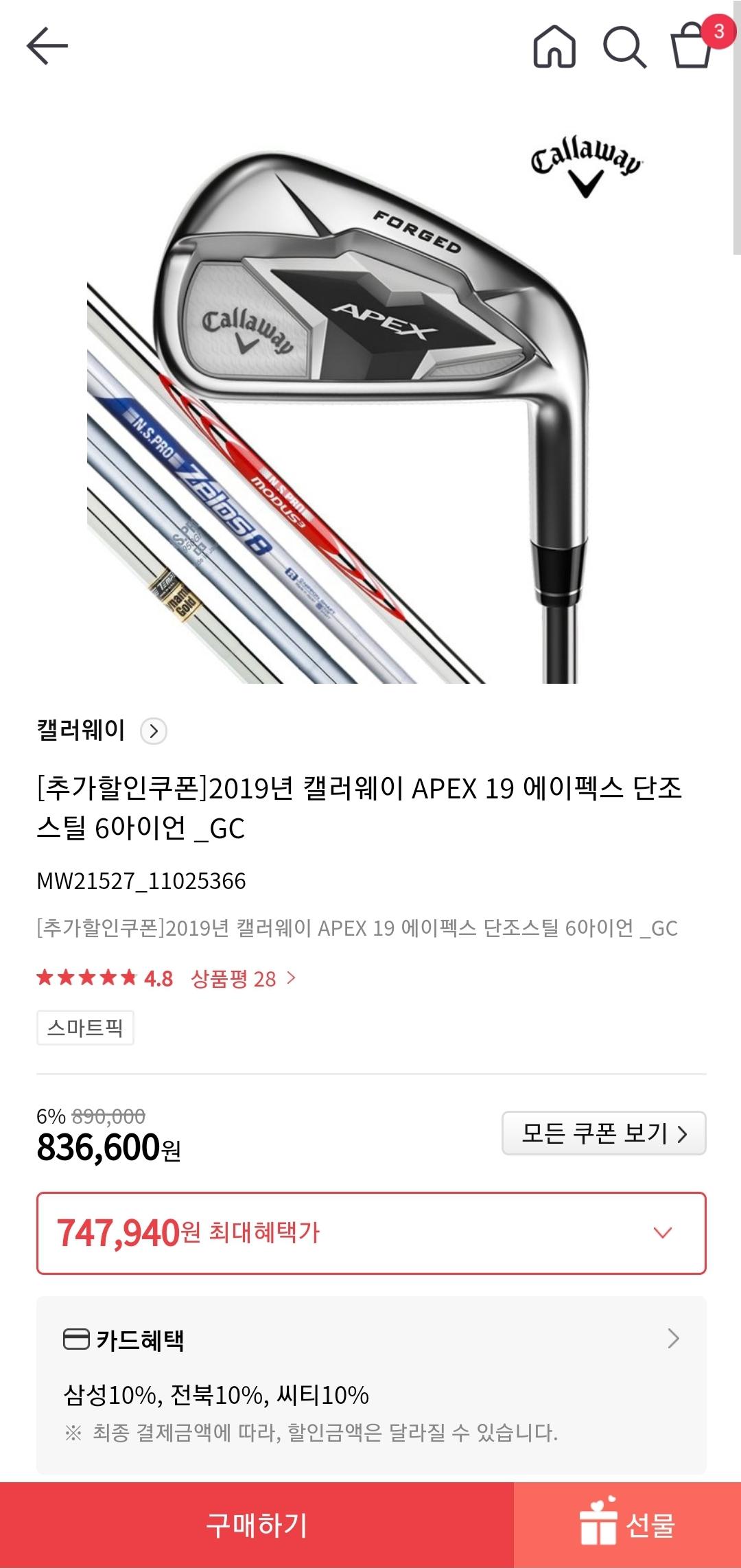Open 카드혜택 details
The image size is (741, 1568).
click(370, 1339)
